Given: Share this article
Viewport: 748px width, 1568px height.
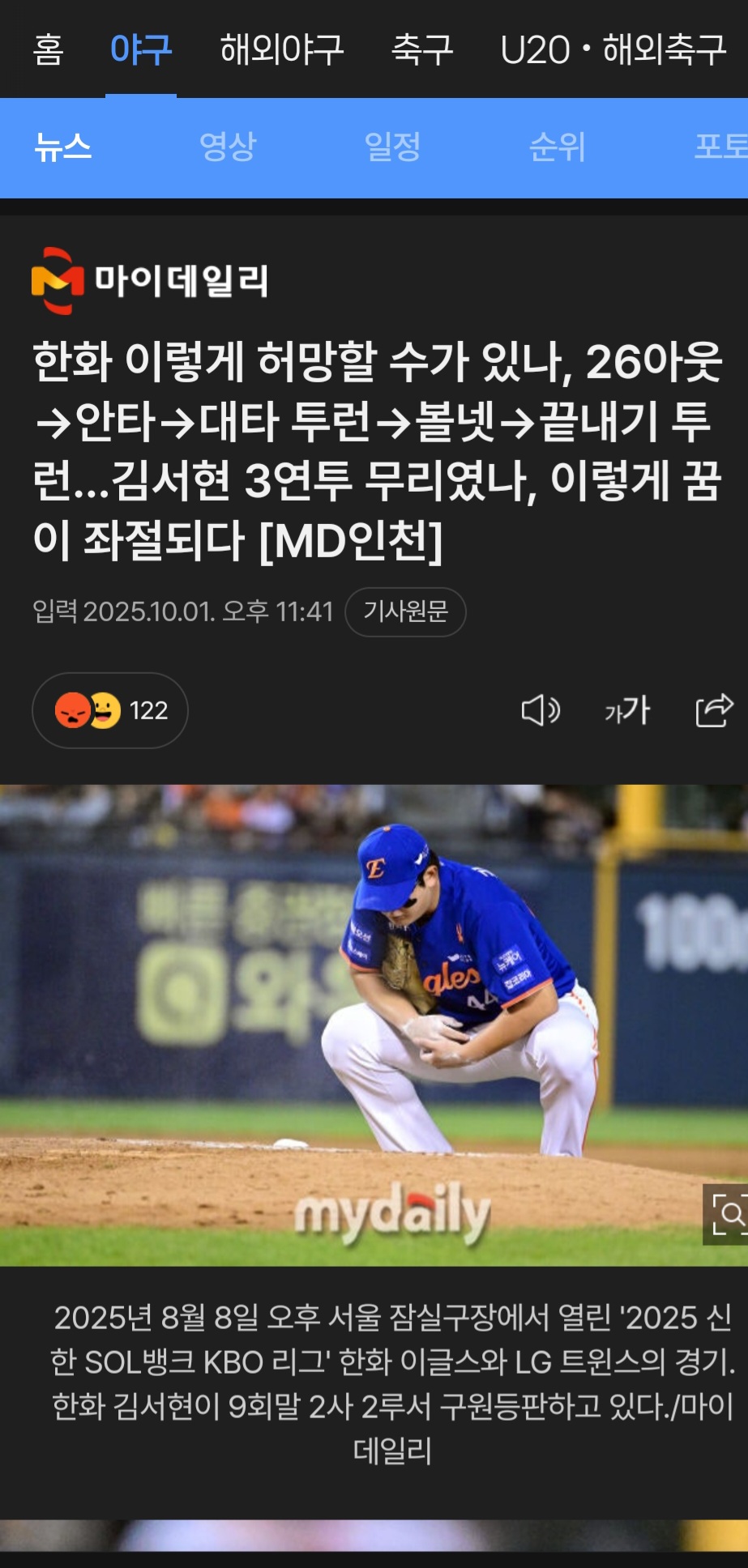Looking at the screenshot, I should coord(714,710).
